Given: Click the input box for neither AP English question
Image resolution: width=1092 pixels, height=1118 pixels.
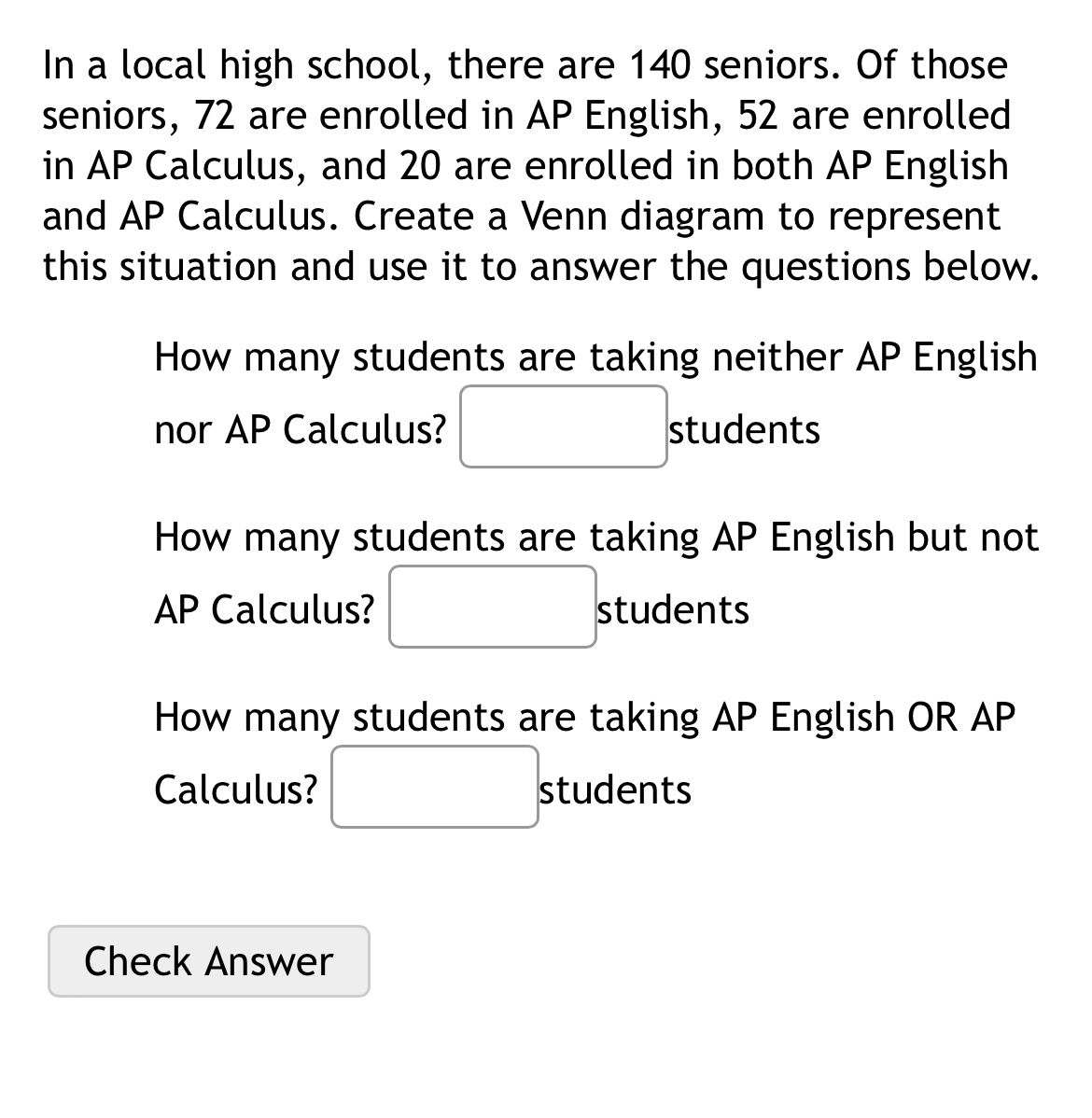Looking at the screenshot, I should tap(563, 427).
